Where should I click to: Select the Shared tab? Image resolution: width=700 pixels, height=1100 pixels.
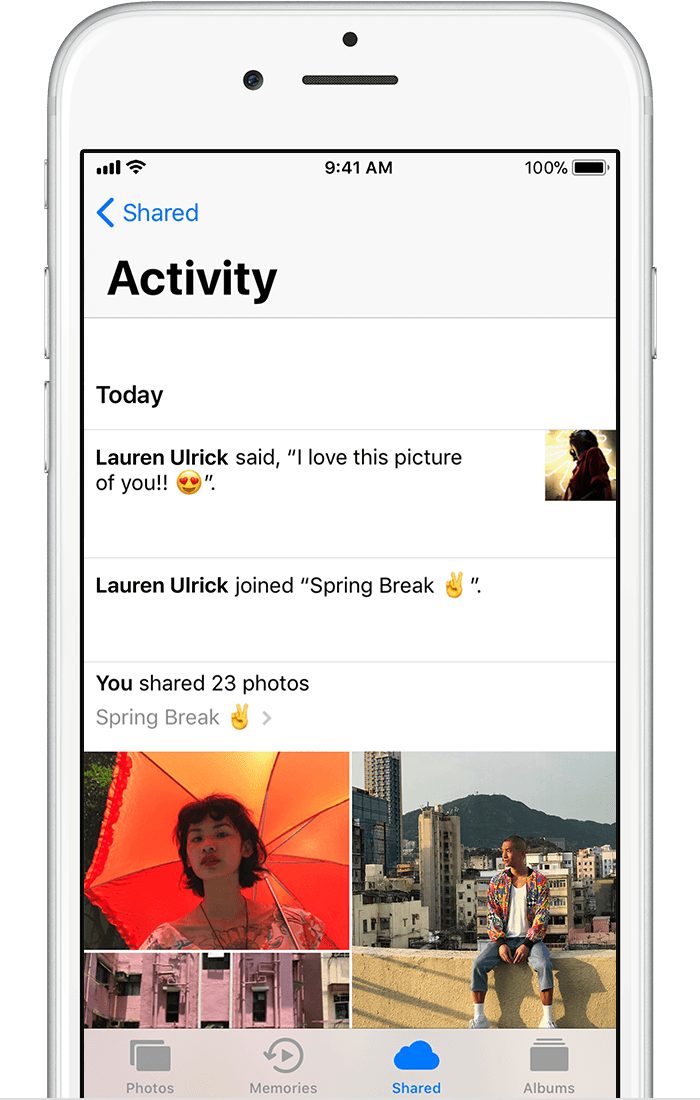click(416, 1066)
